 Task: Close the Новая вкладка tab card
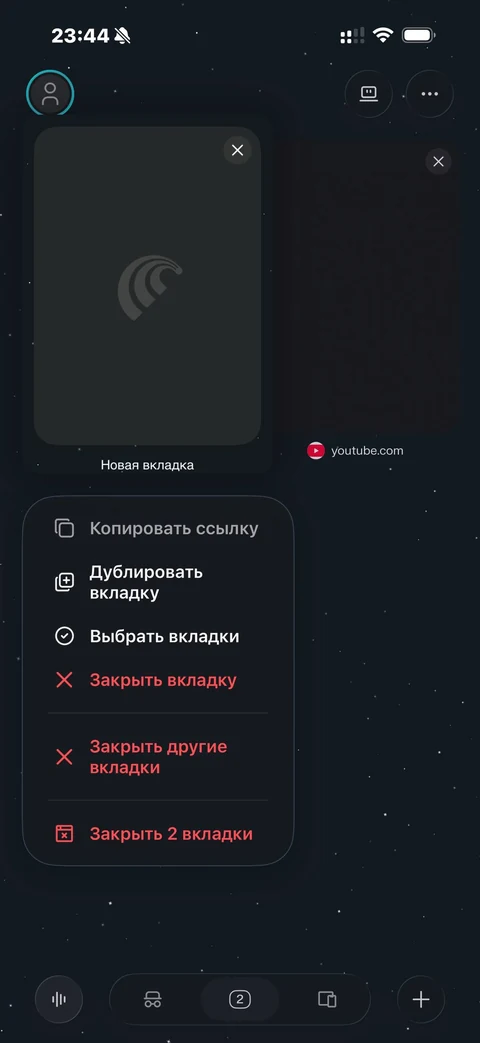[237, 150]
